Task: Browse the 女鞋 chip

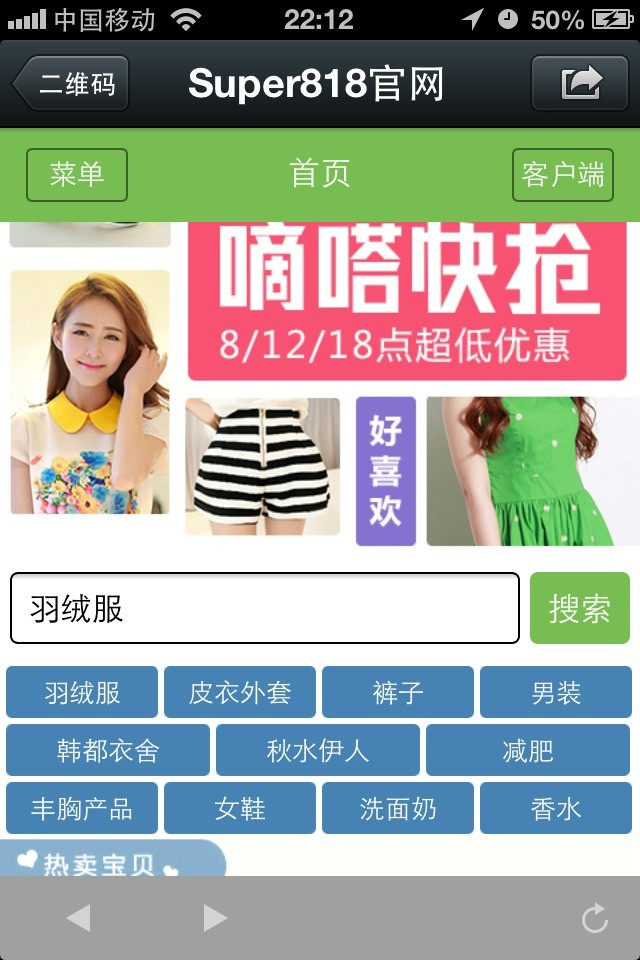Action: [x=240, y=808]
